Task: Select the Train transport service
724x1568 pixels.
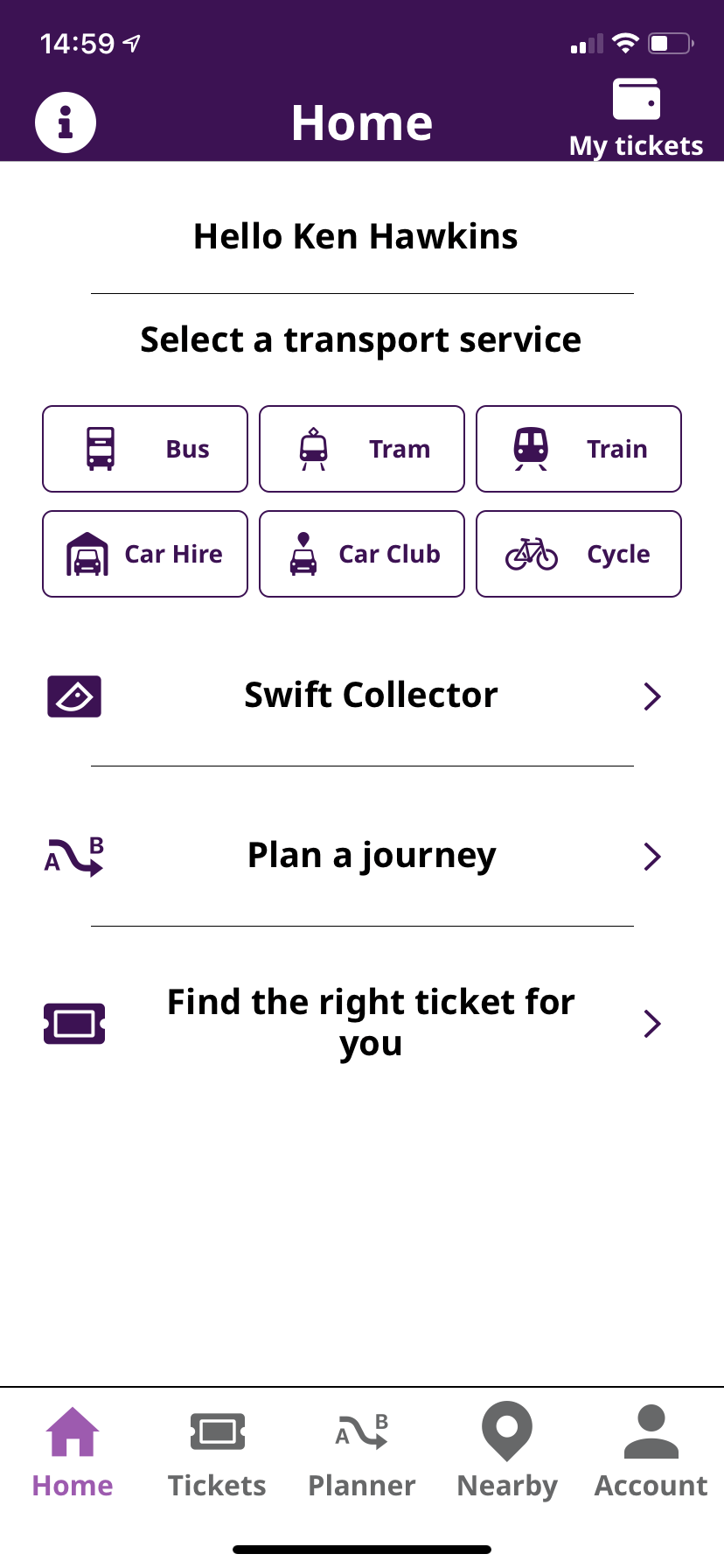Action: (579, 449)
